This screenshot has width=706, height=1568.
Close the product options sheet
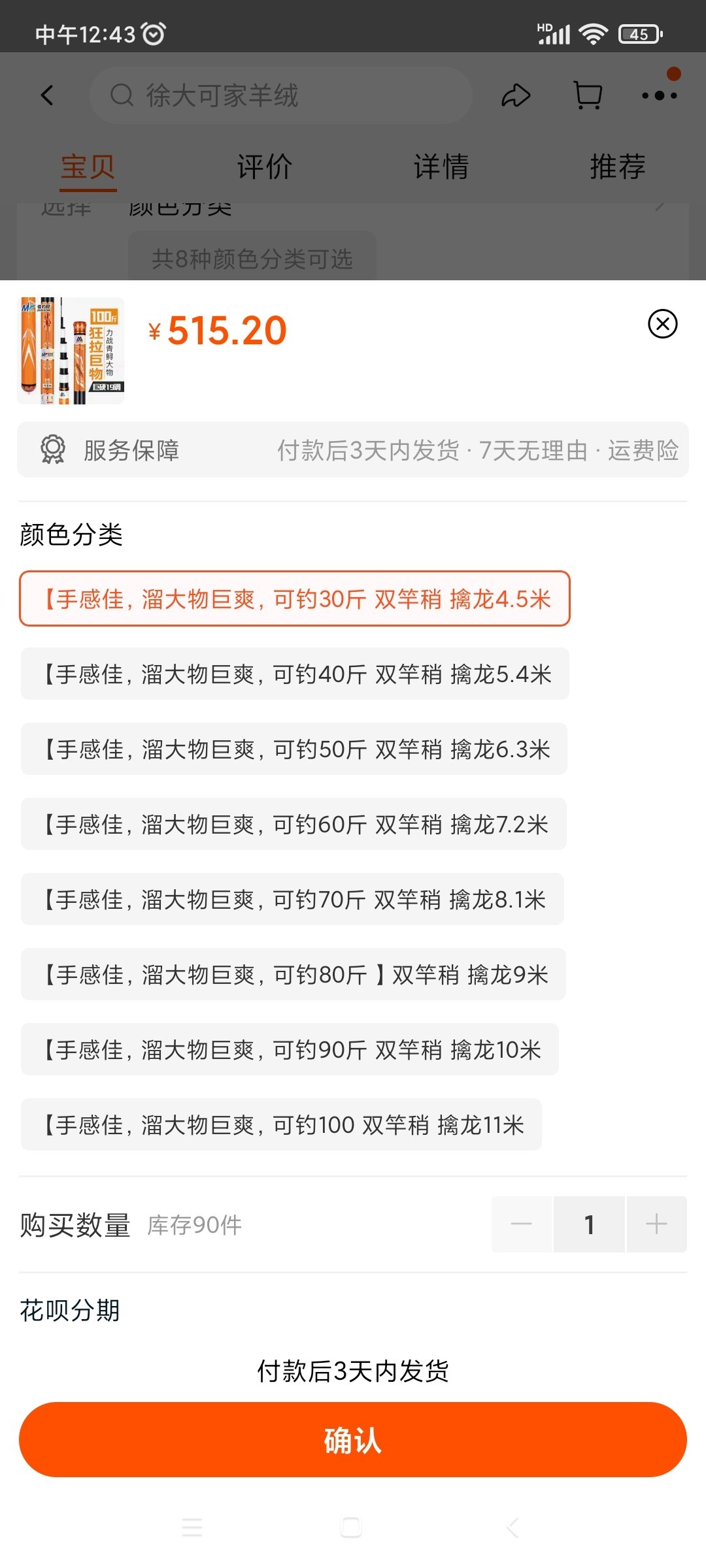point(662,324)
